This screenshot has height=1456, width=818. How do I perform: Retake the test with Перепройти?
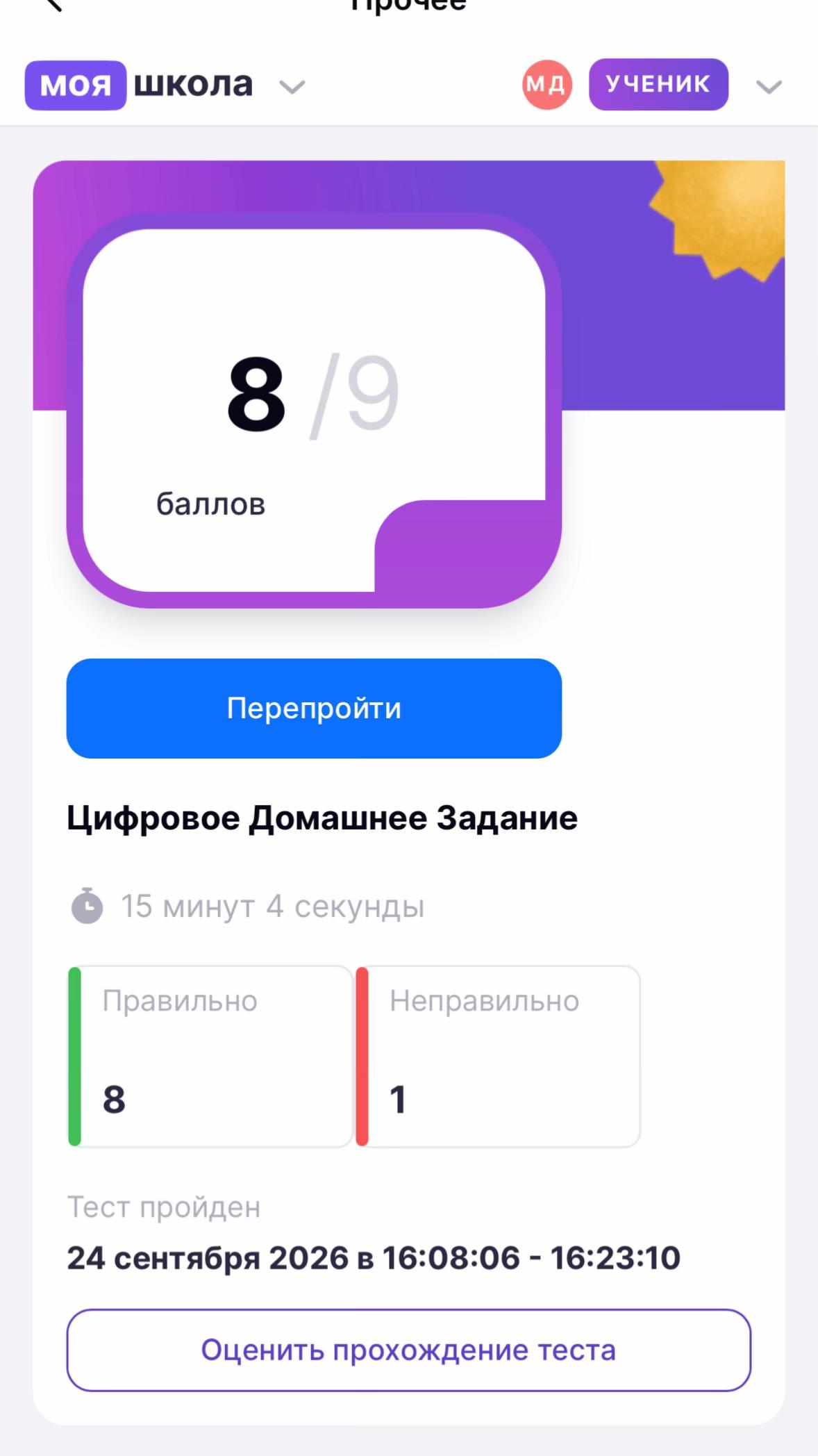[x=314, y=709]
